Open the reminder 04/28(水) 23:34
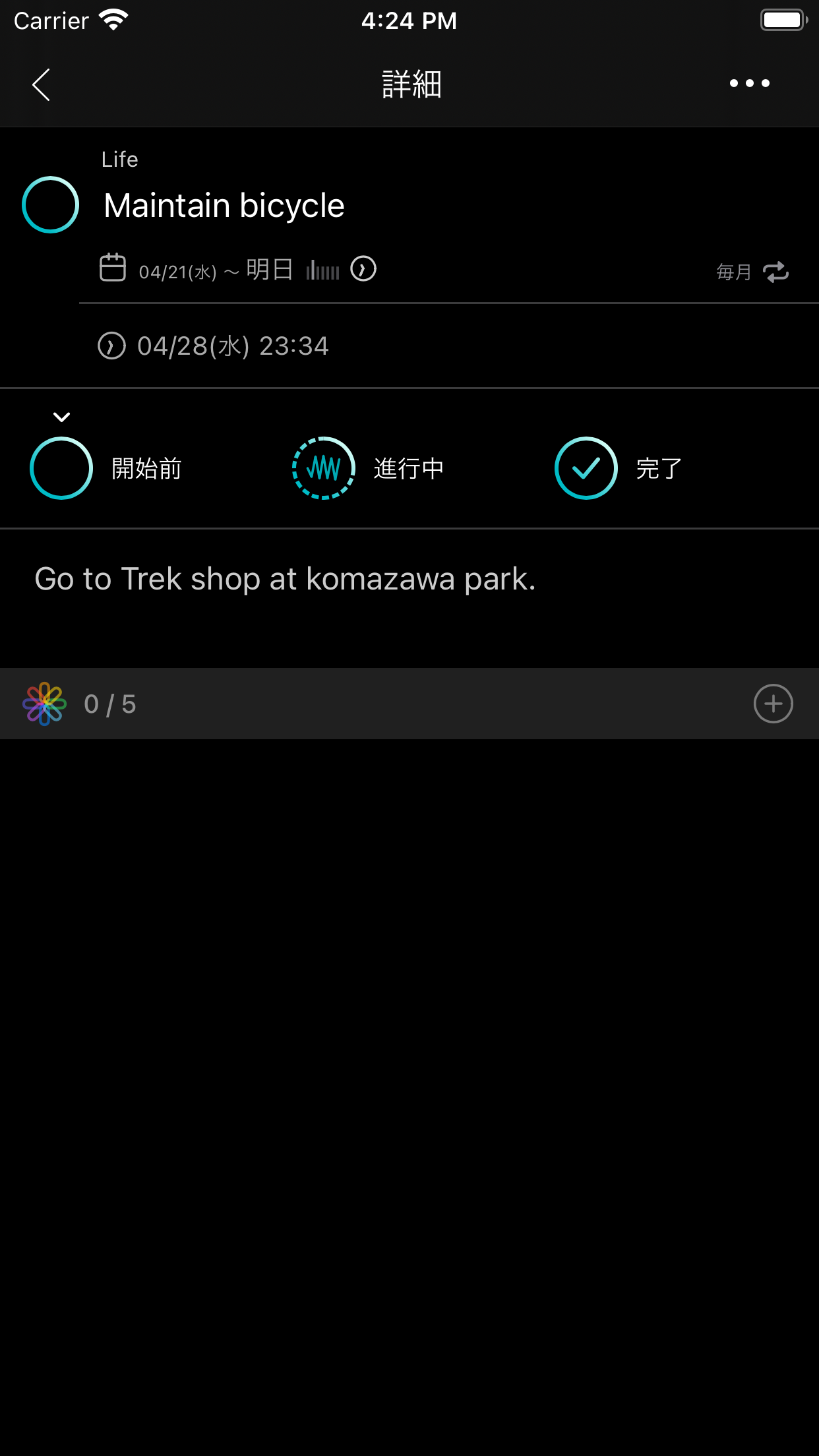 point(213,346)
